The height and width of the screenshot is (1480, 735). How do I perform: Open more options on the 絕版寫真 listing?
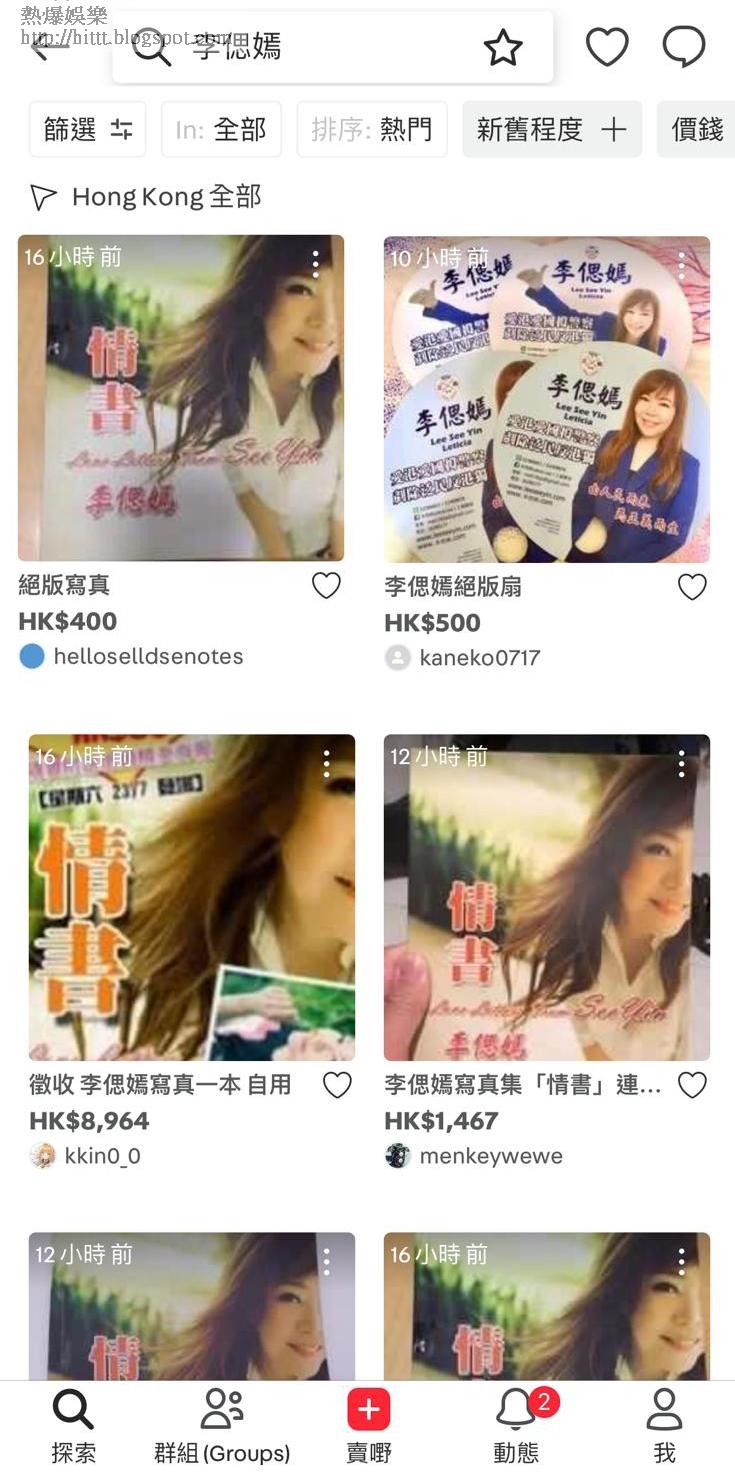[316, 264]
